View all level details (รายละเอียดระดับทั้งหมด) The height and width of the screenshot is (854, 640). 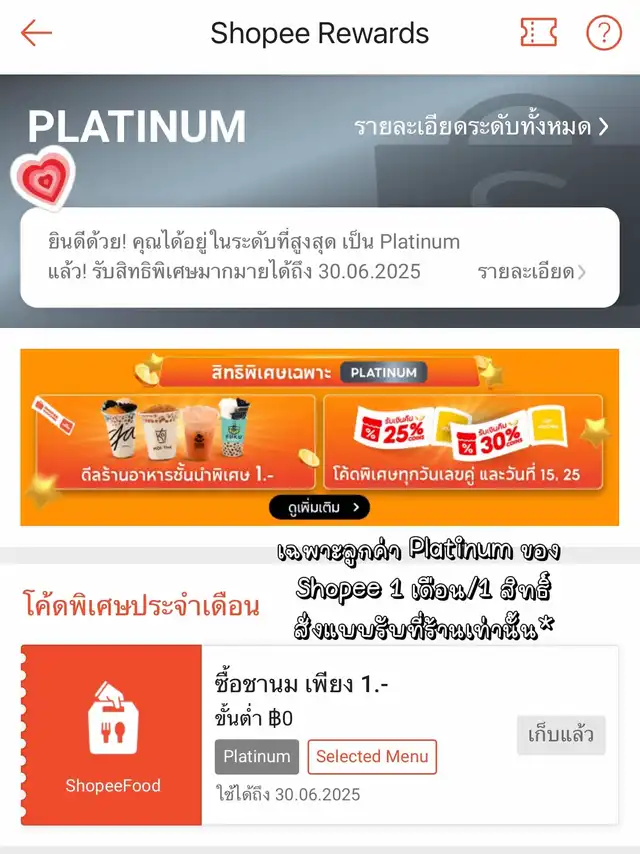pyautogui.click(x=481, y=127)
